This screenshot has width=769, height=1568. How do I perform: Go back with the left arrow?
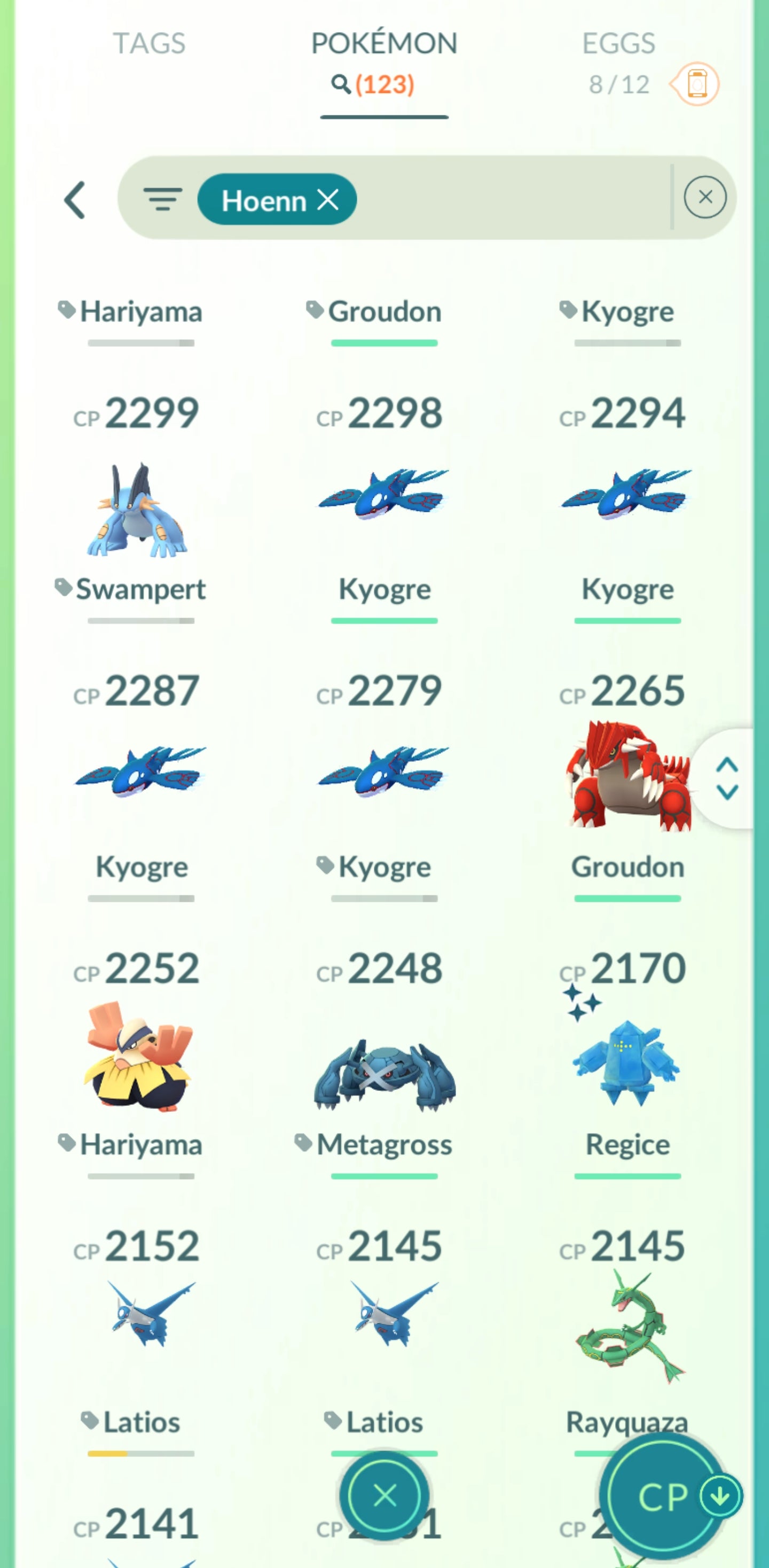[75, 200]
